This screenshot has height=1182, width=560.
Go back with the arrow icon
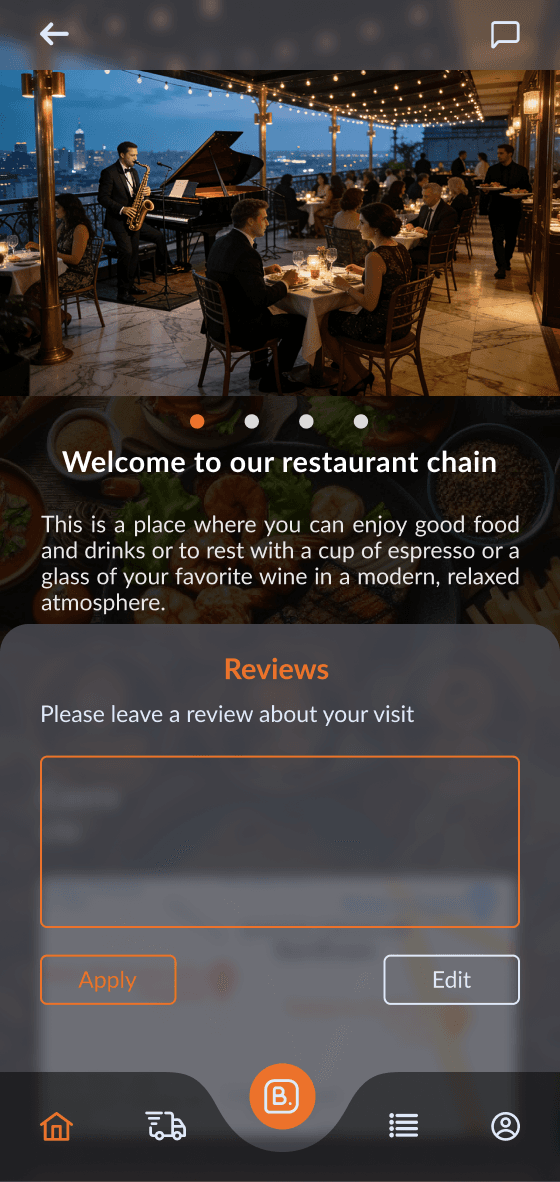click(54, 34)
